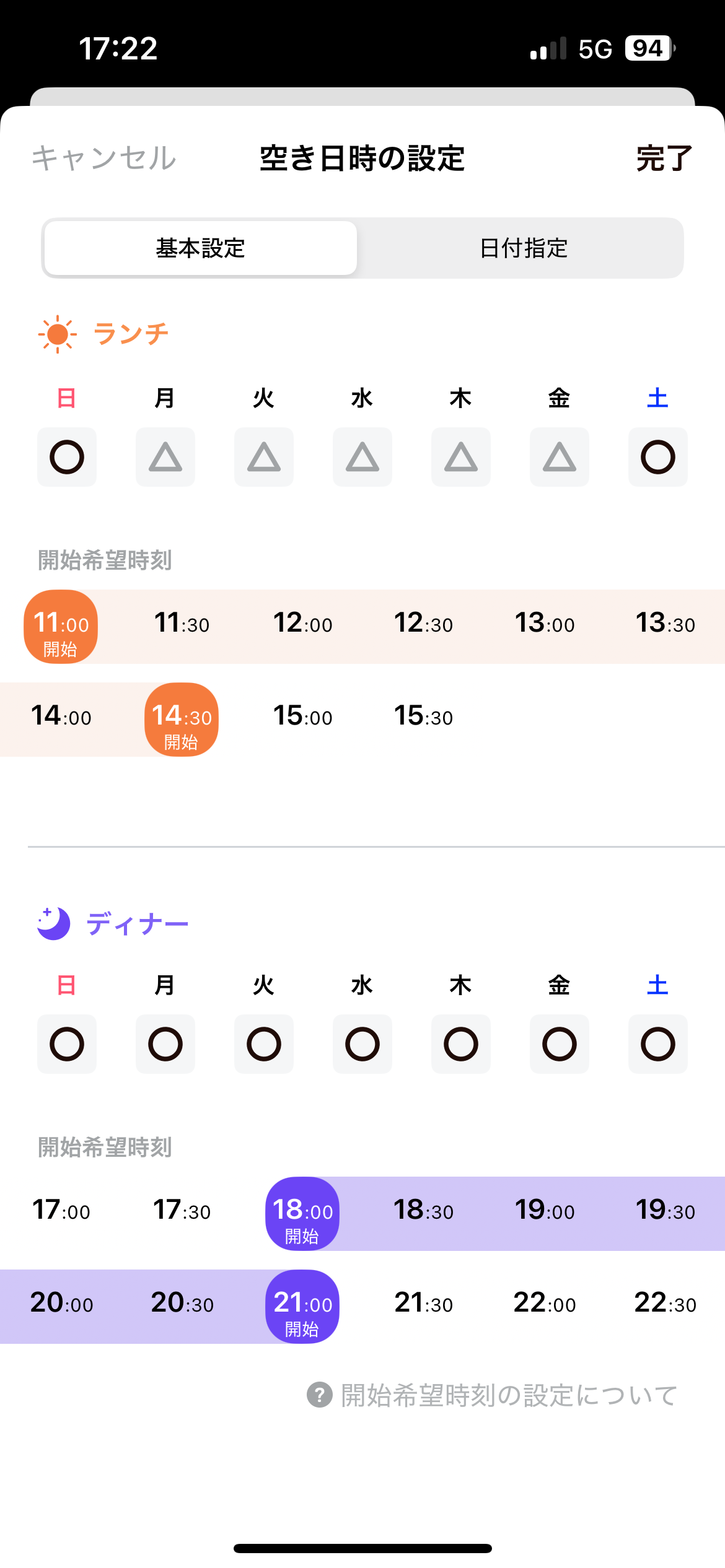
Task: Tap the highlighted 14:30 開始 lunch slot
Action: click(182, 720)
